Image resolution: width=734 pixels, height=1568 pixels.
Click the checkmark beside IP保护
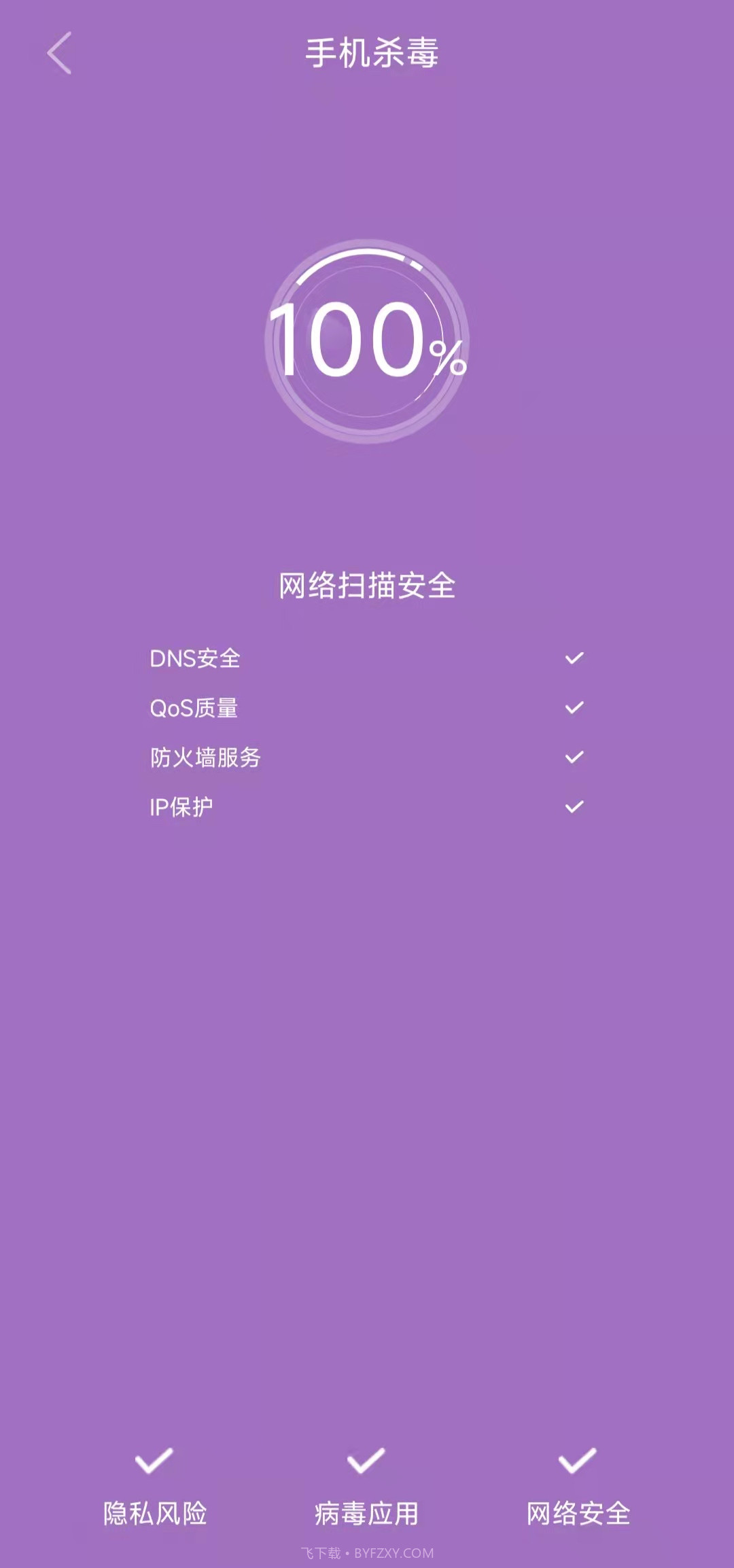tap(574, 807)
